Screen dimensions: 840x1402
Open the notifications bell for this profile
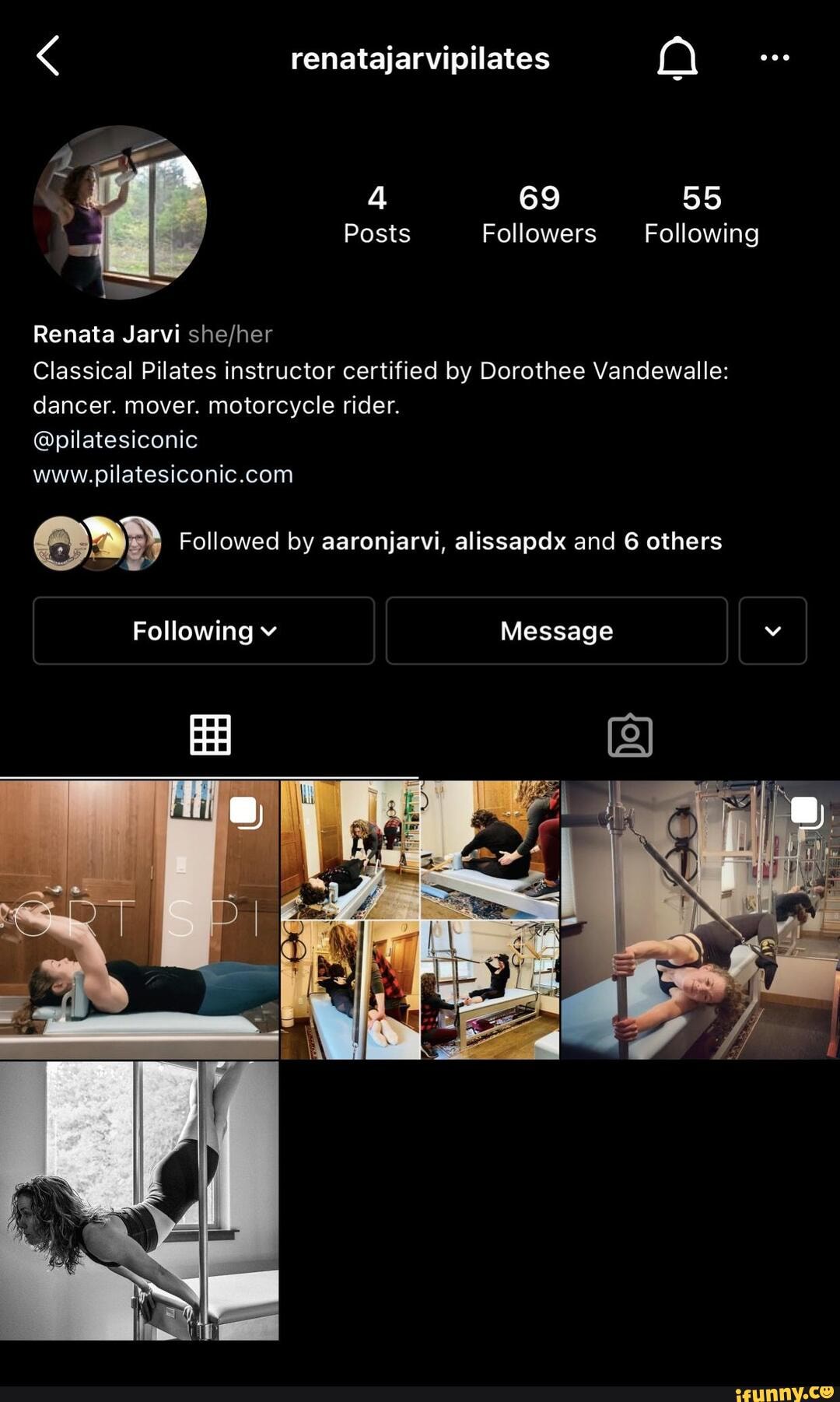coord(677,58)
